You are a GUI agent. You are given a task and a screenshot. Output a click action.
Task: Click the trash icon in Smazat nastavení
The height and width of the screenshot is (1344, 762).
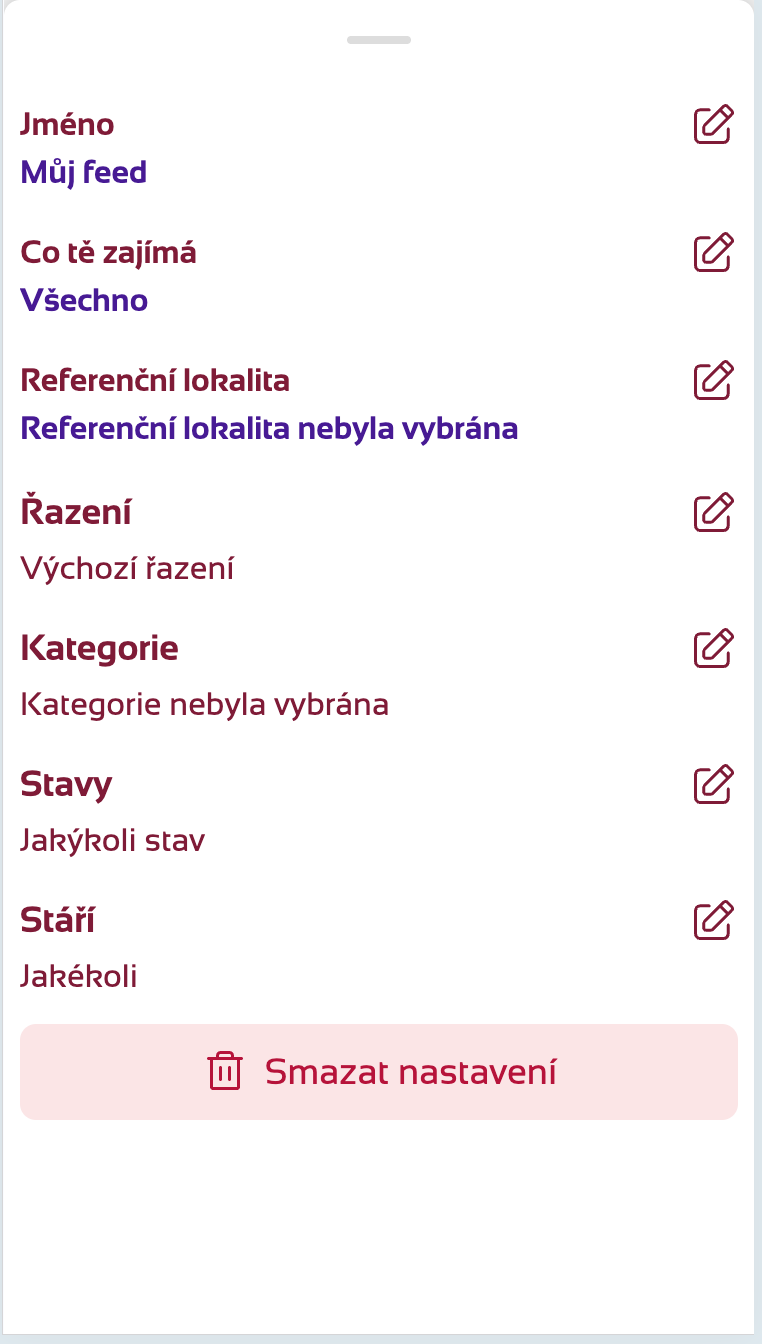coord(226,1070)
